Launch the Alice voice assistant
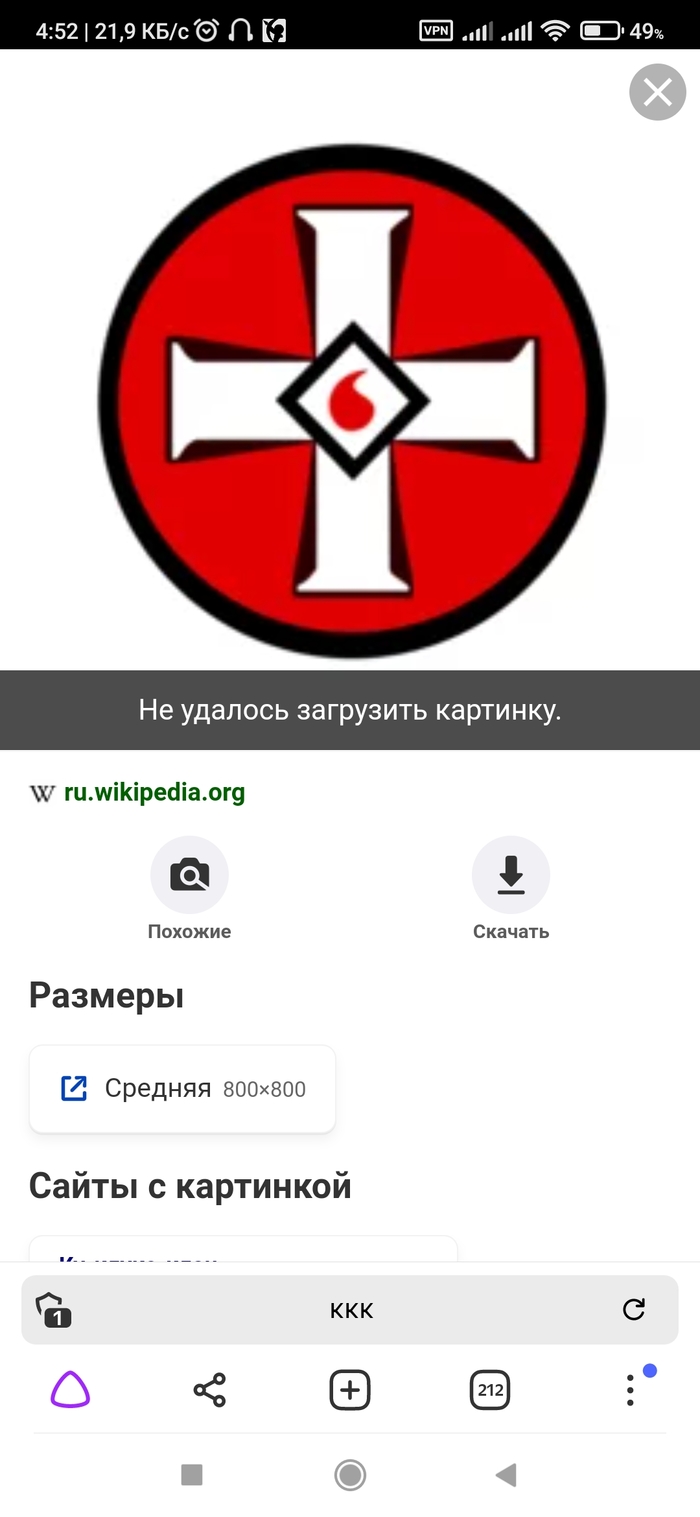The height and width of the screenshot is (1517, 700). click(70, 1390)
